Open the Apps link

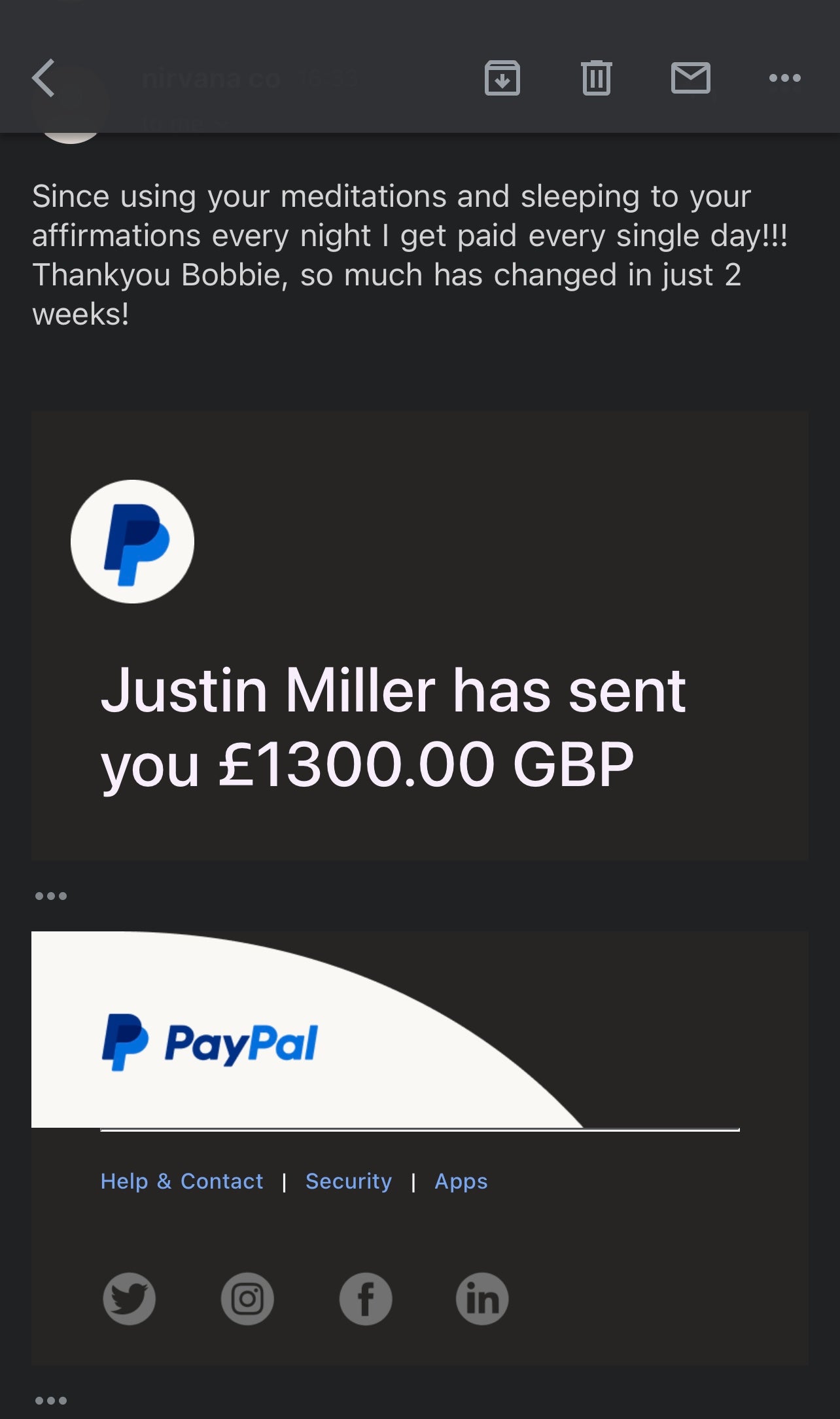461,1181
